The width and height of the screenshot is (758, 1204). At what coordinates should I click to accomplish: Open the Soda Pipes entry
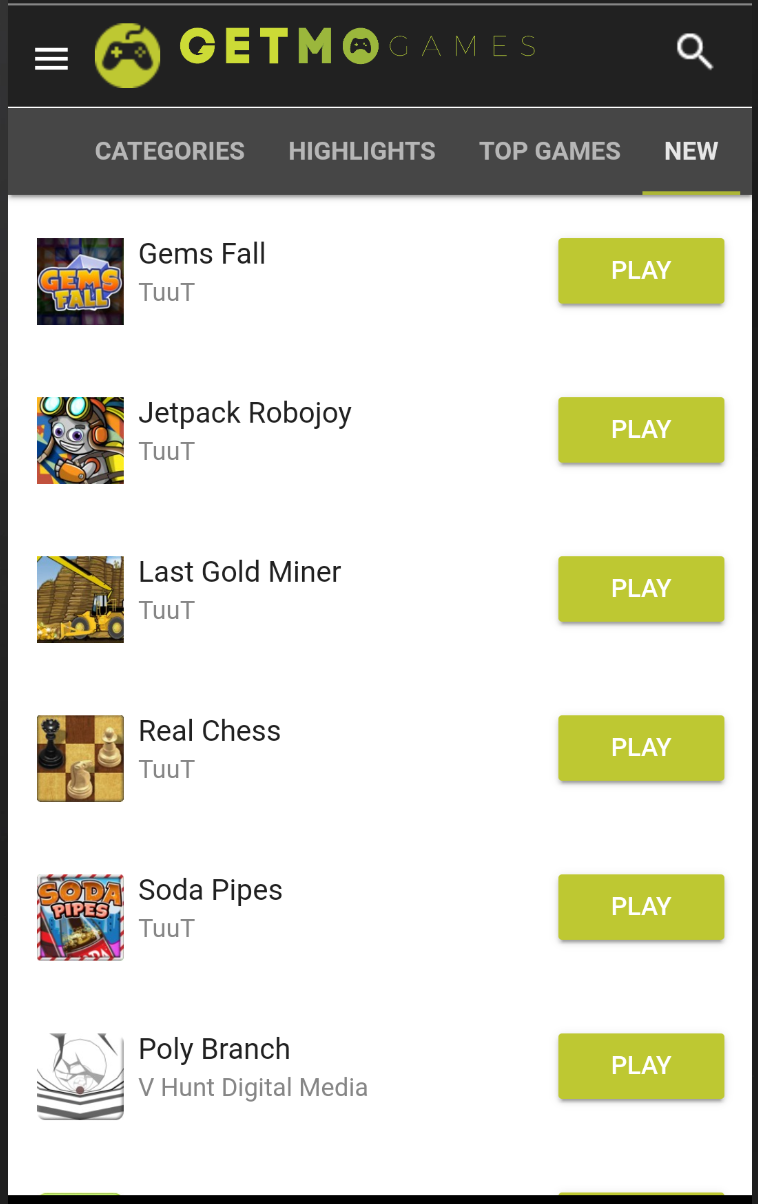click(x=211, y=891)
